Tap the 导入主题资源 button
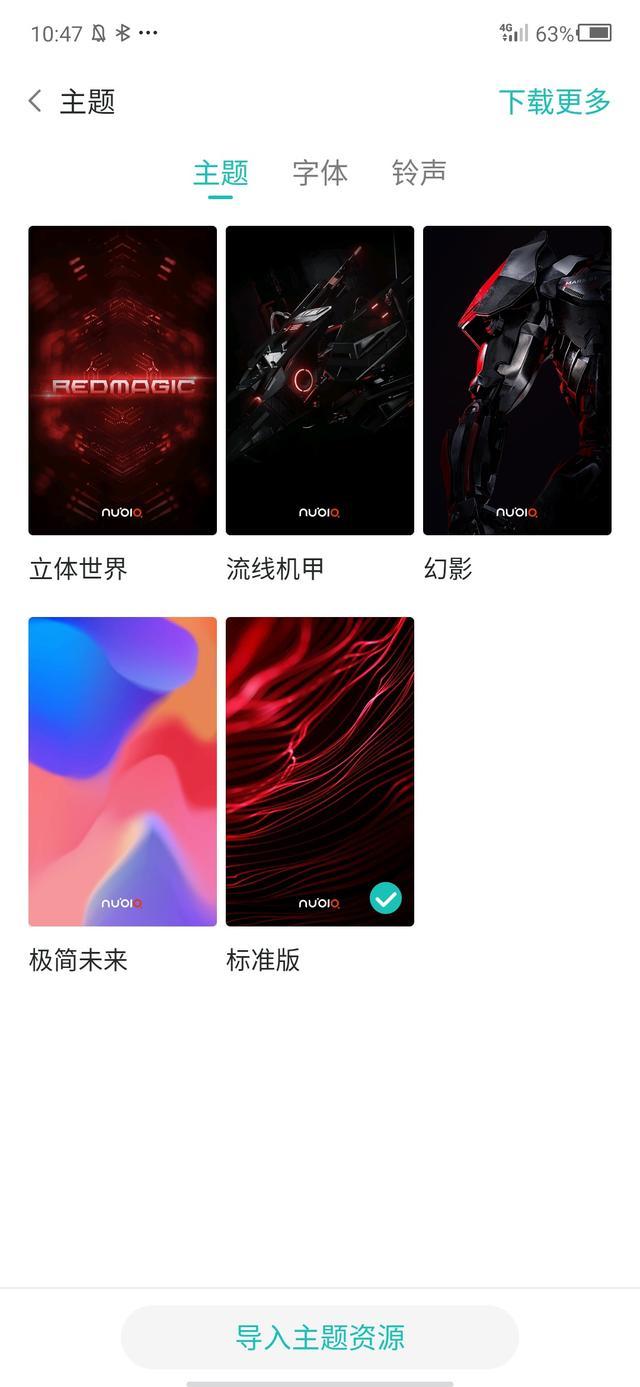The image size is (640, 1387). coord(320,1337)
